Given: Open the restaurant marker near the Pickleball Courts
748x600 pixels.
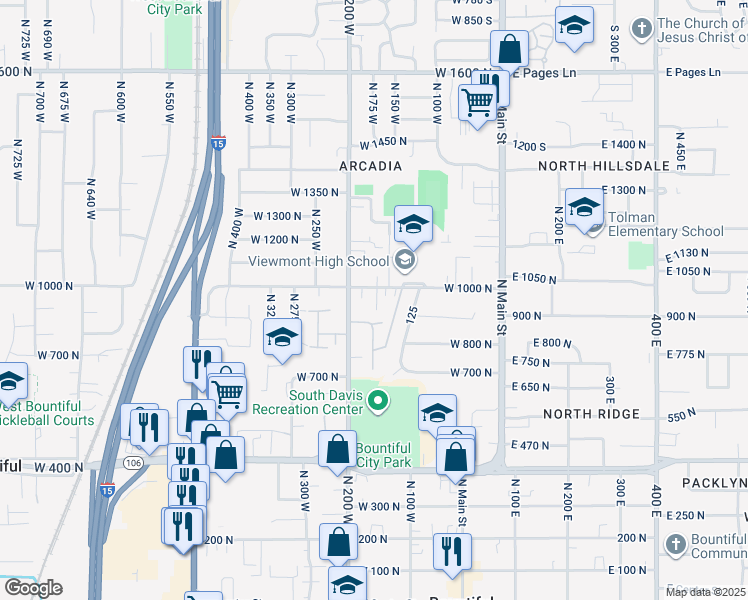Looking at the screenshot, I should pyautogui.click(x=149, y=428).
